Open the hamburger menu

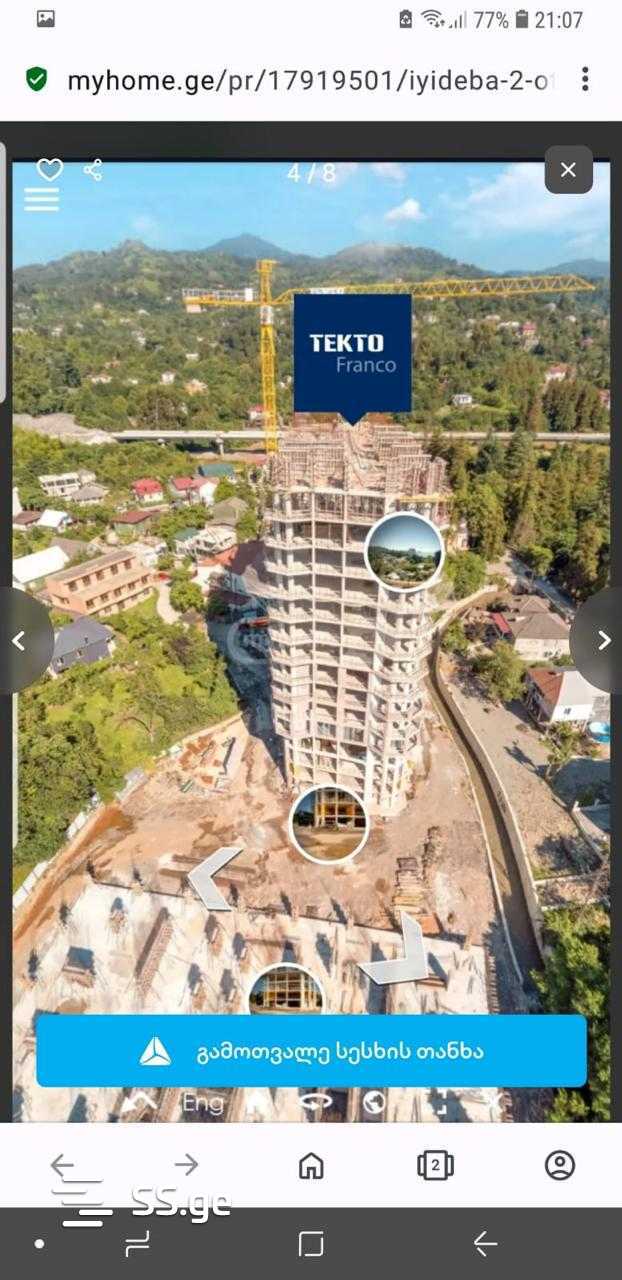tap(41, 200)
